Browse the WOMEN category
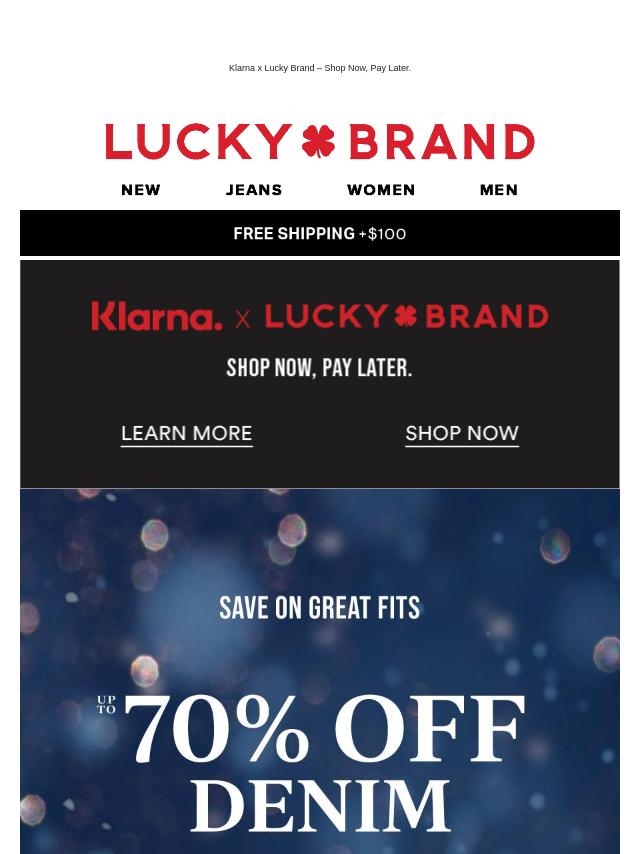This screenshot has width=640, height=854. tap(381, 190)
